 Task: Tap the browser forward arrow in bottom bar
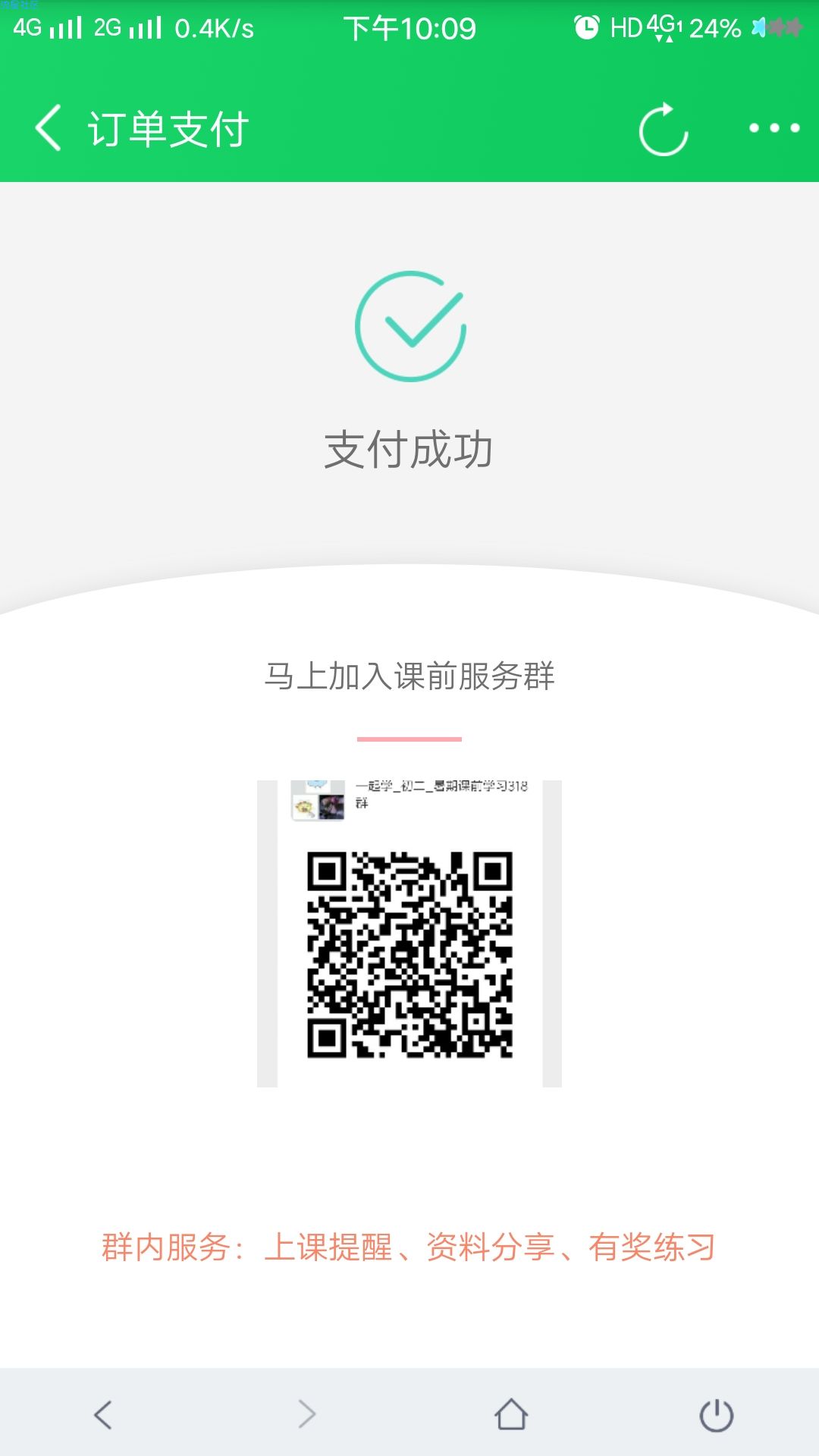(x=307, y=1414)
